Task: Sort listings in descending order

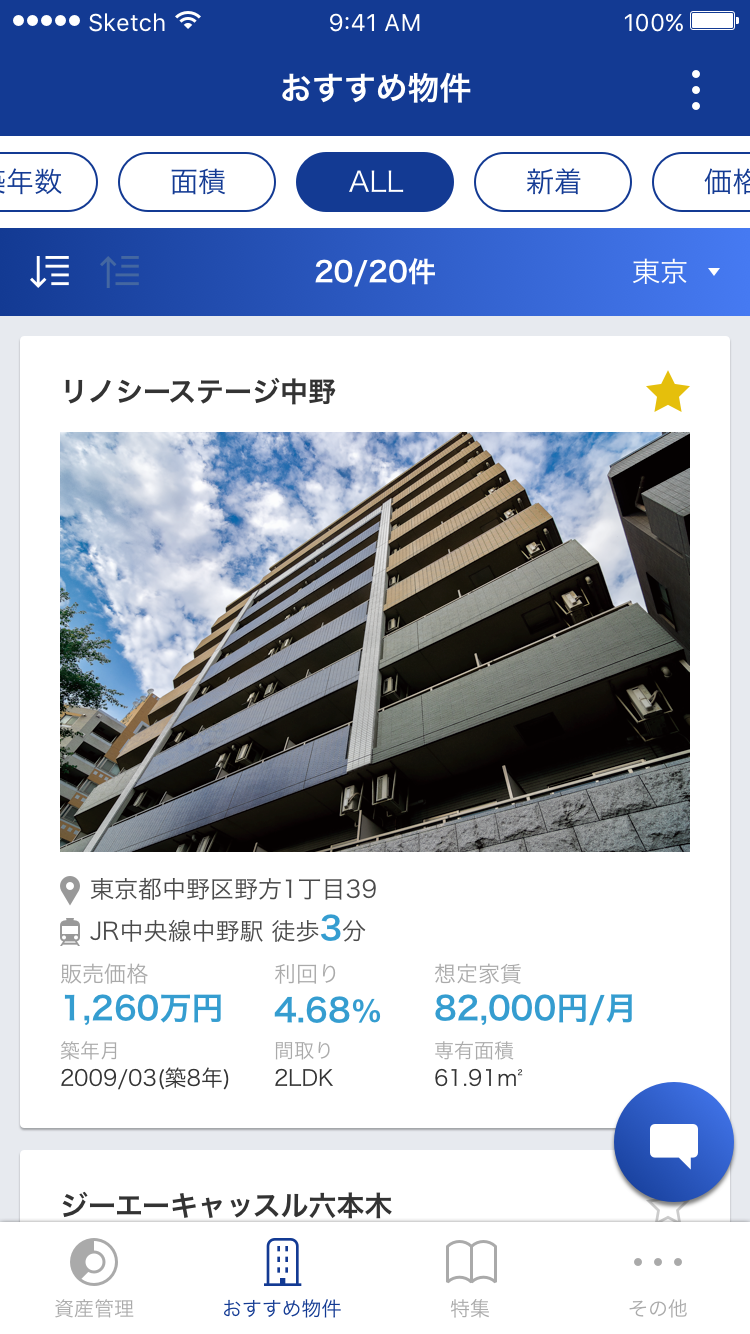Action: pos(50,271)
